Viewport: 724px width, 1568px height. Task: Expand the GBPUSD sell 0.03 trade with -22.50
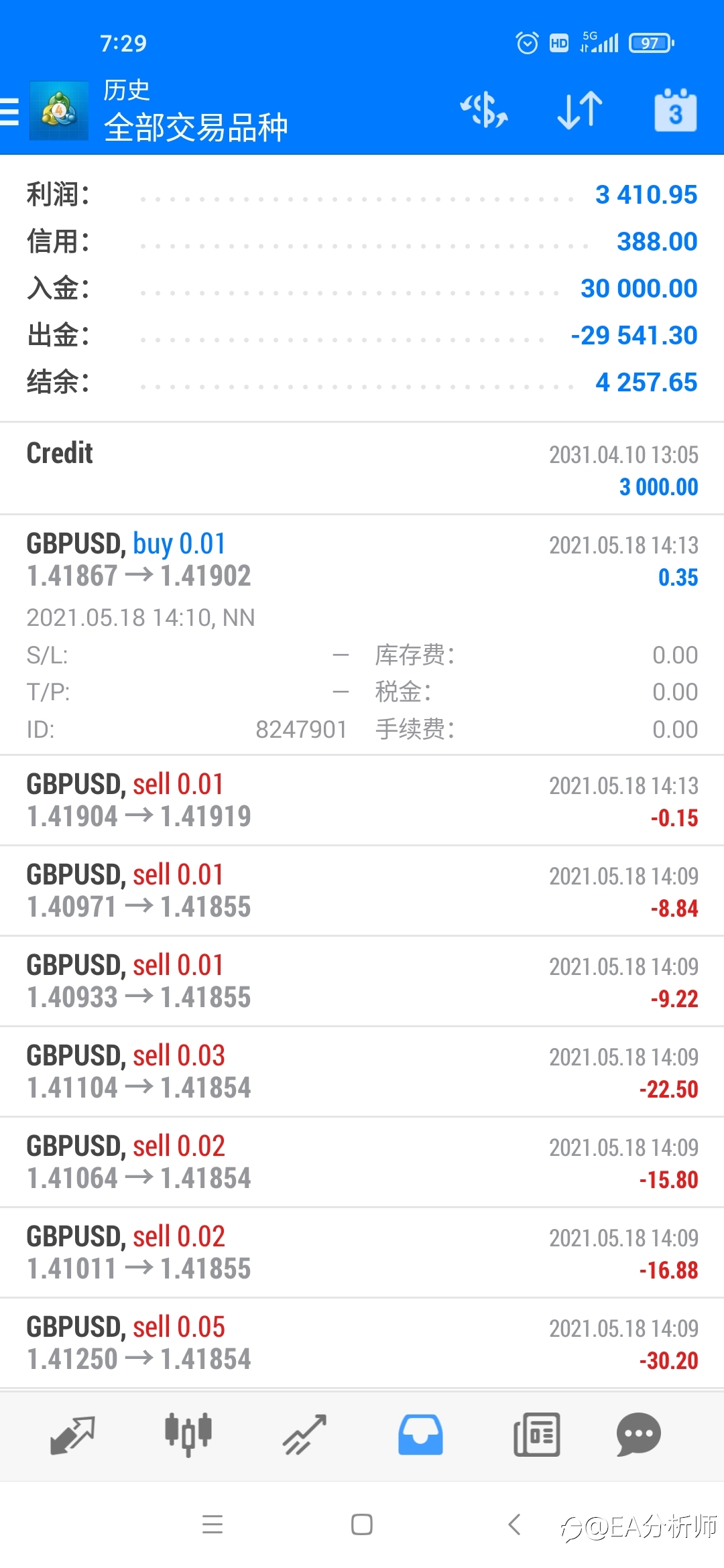pos(362,1071)
